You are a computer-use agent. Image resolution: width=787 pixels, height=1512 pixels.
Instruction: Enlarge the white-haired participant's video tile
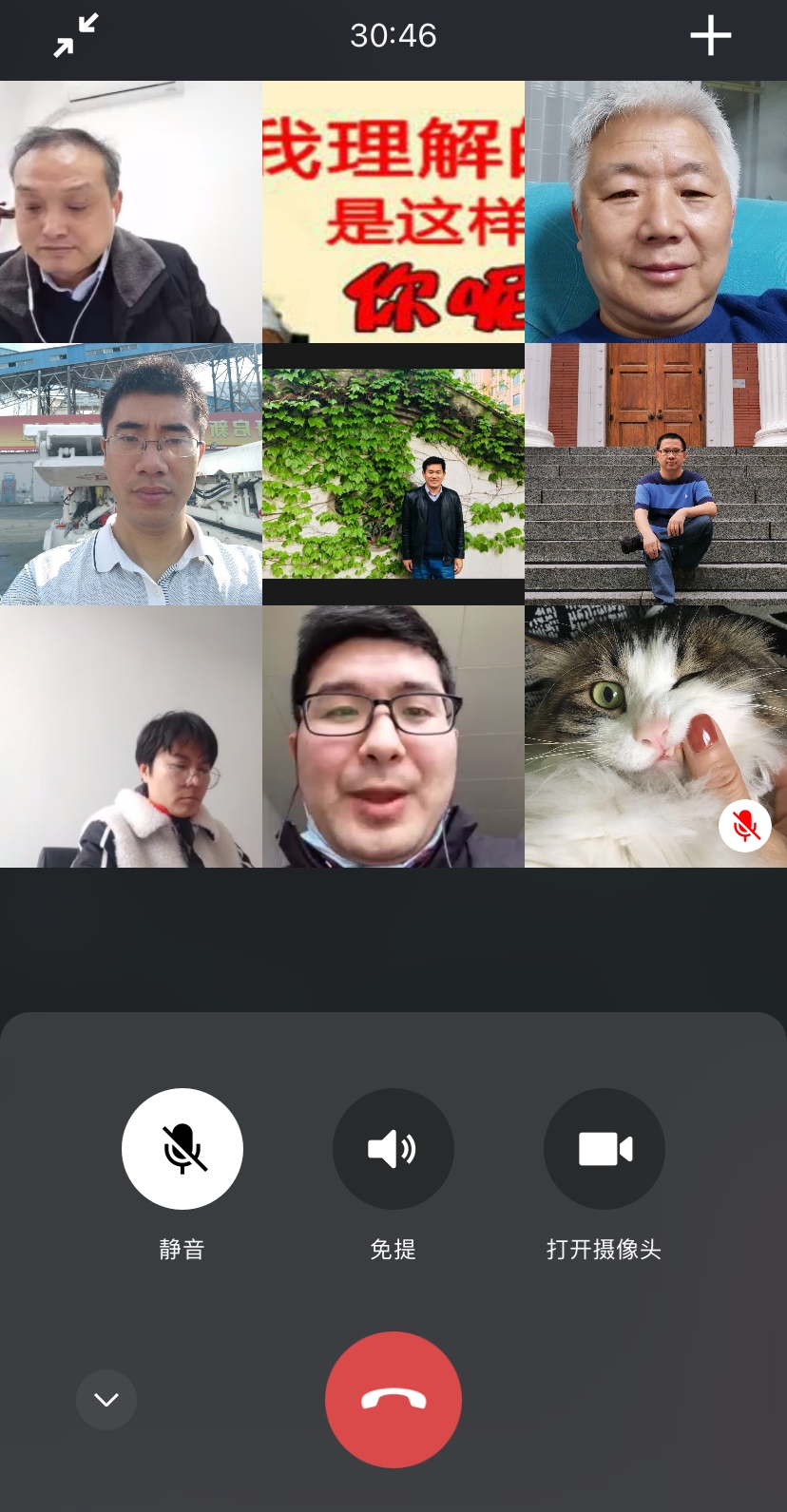click(656, 212)
